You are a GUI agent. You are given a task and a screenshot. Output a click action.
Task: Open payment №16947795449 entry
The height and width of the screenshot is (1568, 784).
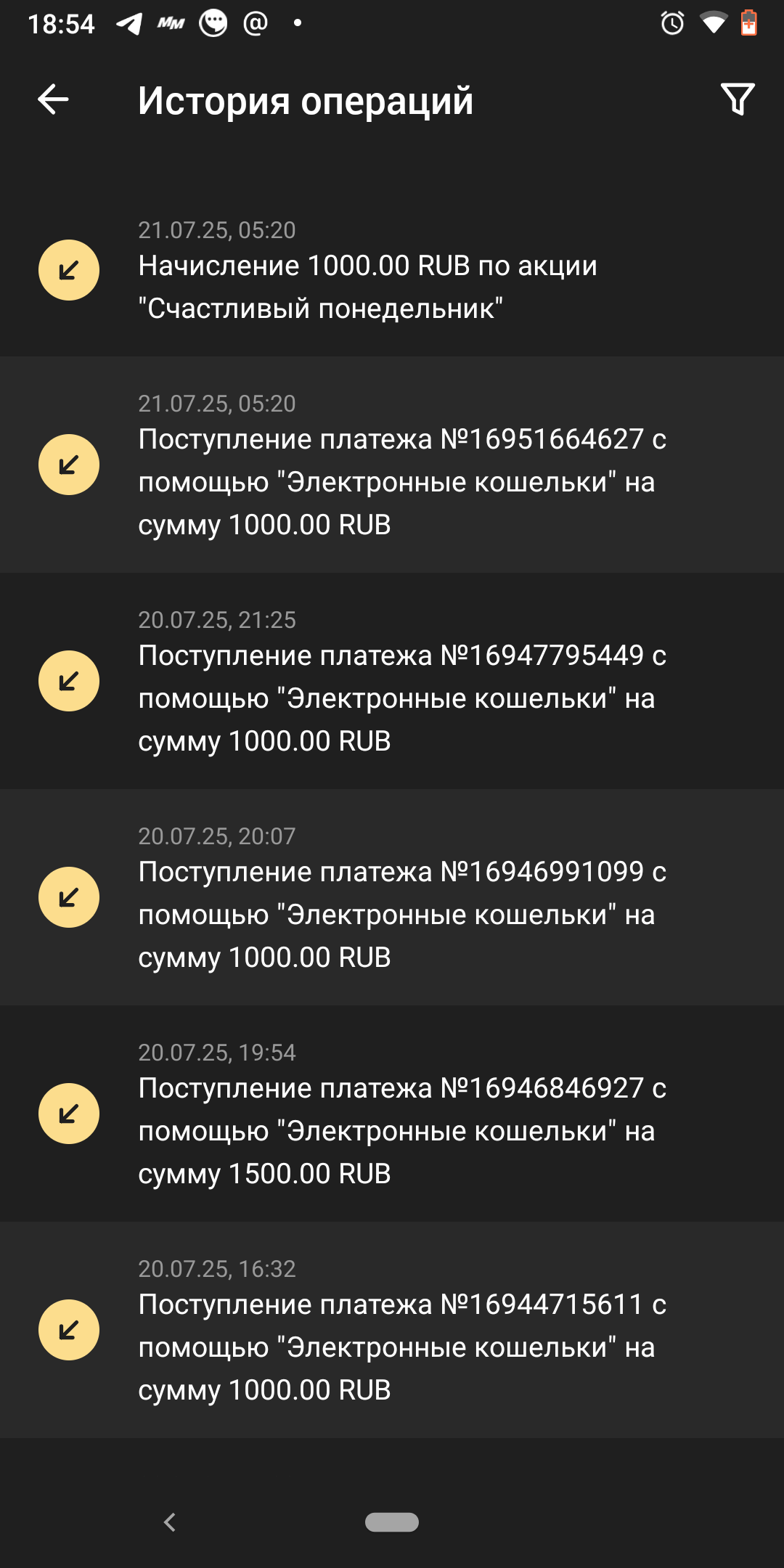(392, 681)
